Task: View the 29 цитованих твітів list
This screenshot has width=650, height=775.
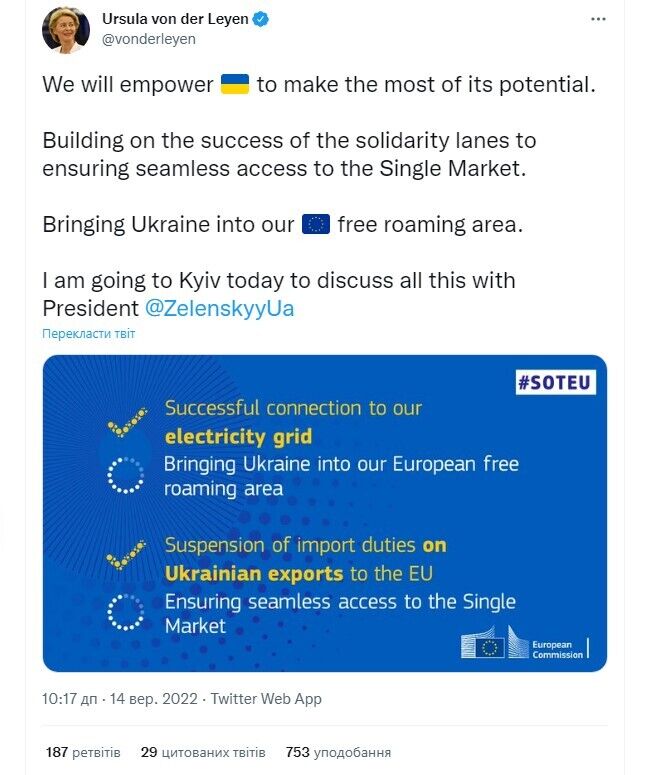Action: pos(205,752)
